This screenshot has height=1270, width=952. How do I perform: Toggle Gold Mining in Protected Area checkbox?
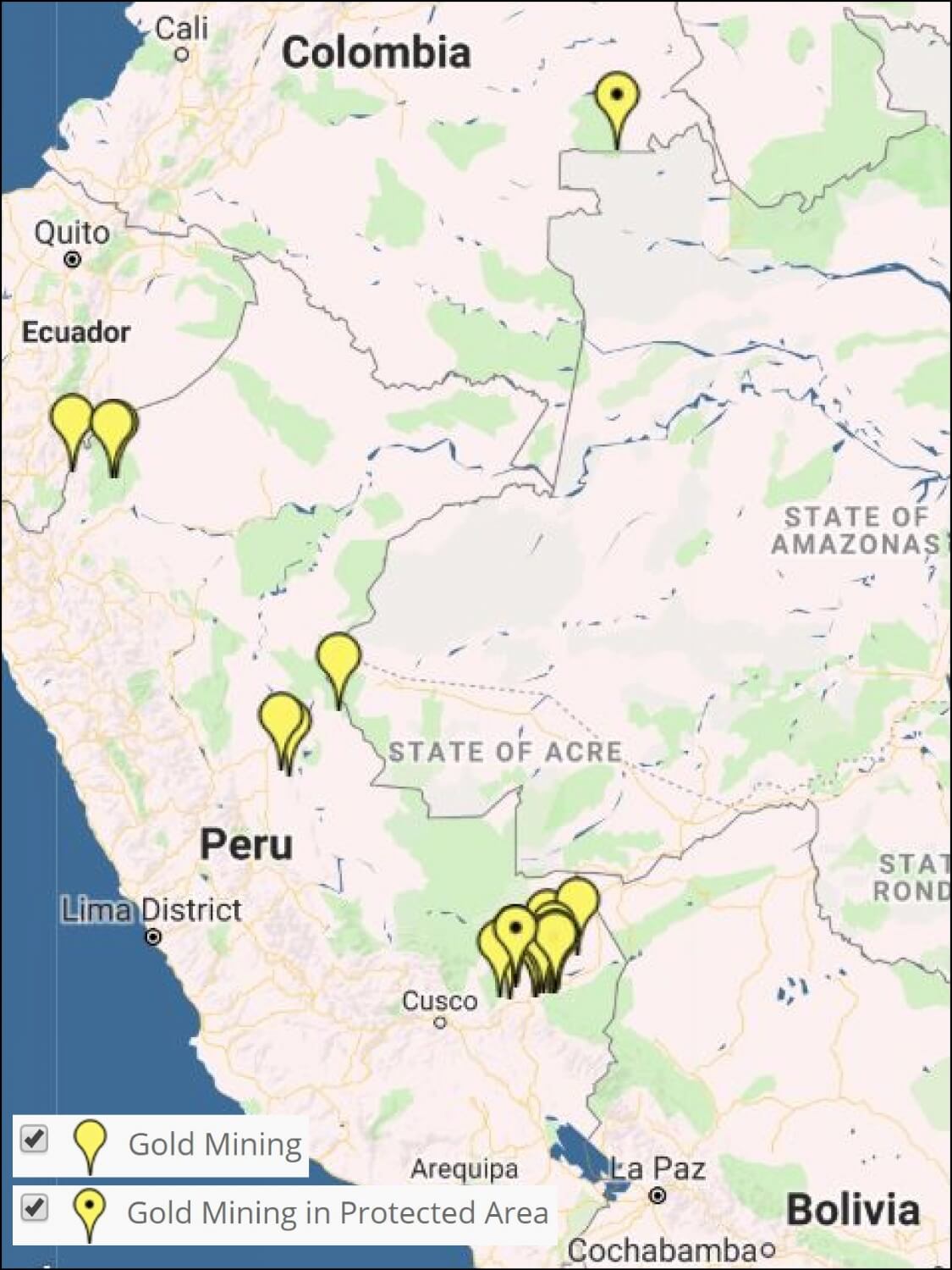tap(34, 1207)
